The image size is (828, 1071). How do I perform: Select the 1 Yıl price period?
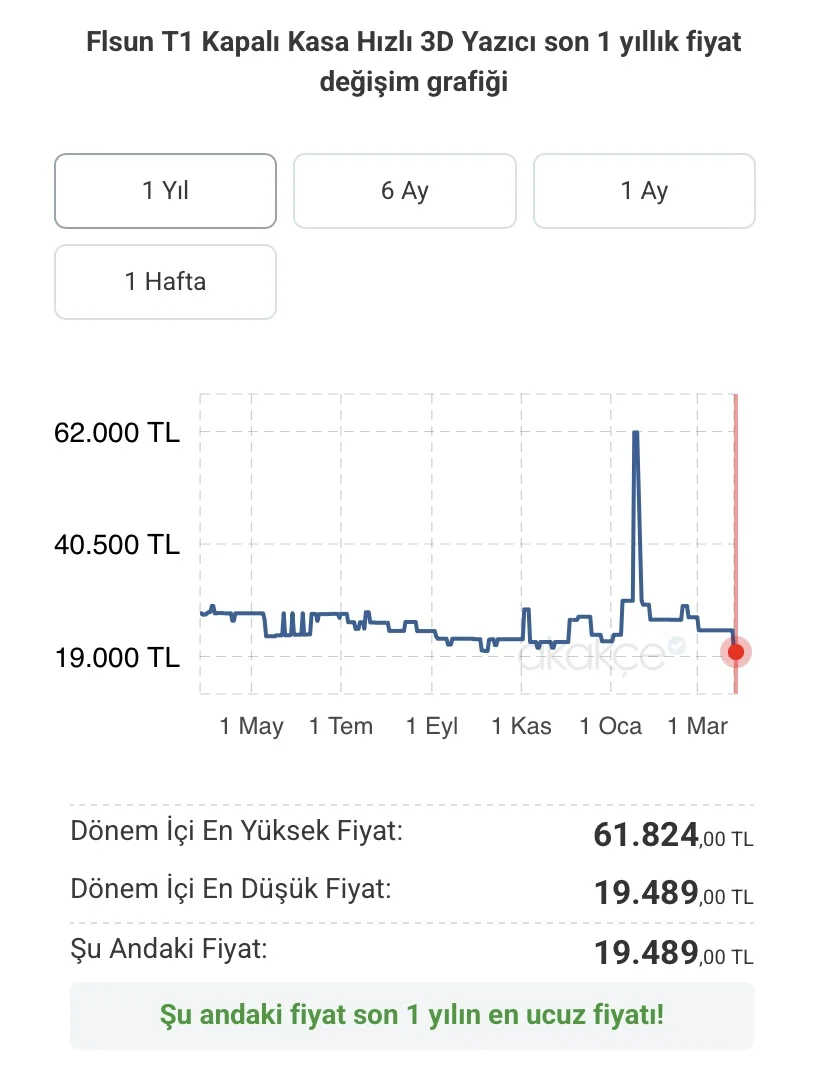(x=165, y=191)
